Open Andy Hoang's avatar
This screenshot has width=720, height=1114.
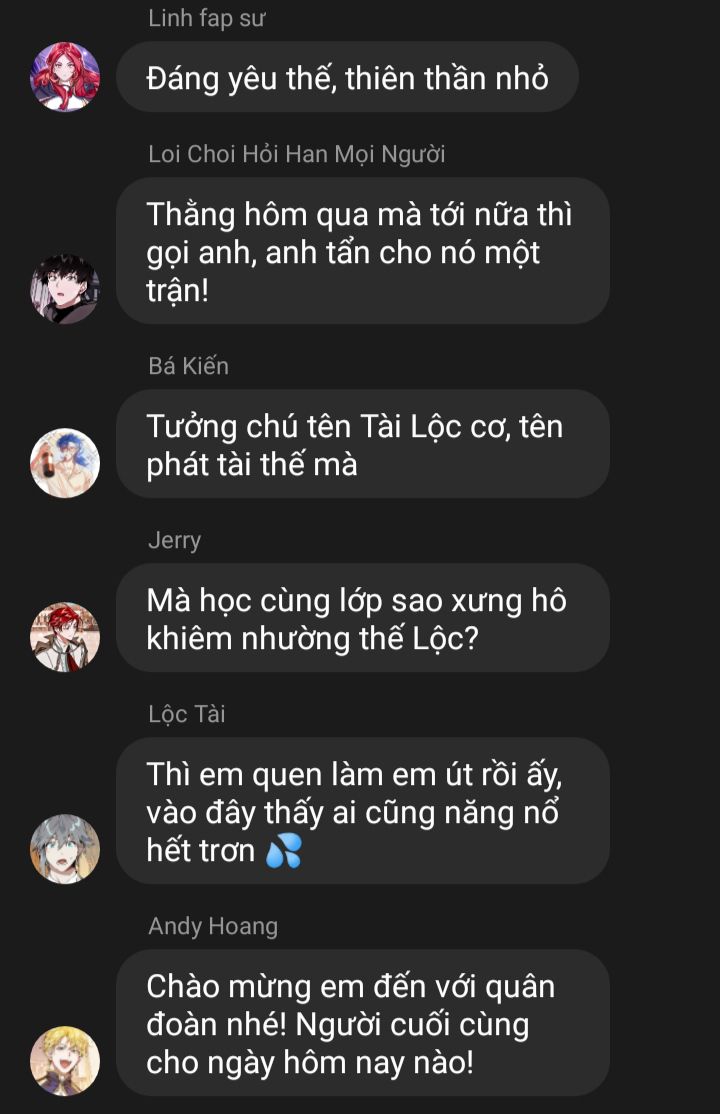pyautogui.click(x=65, y=1061)
